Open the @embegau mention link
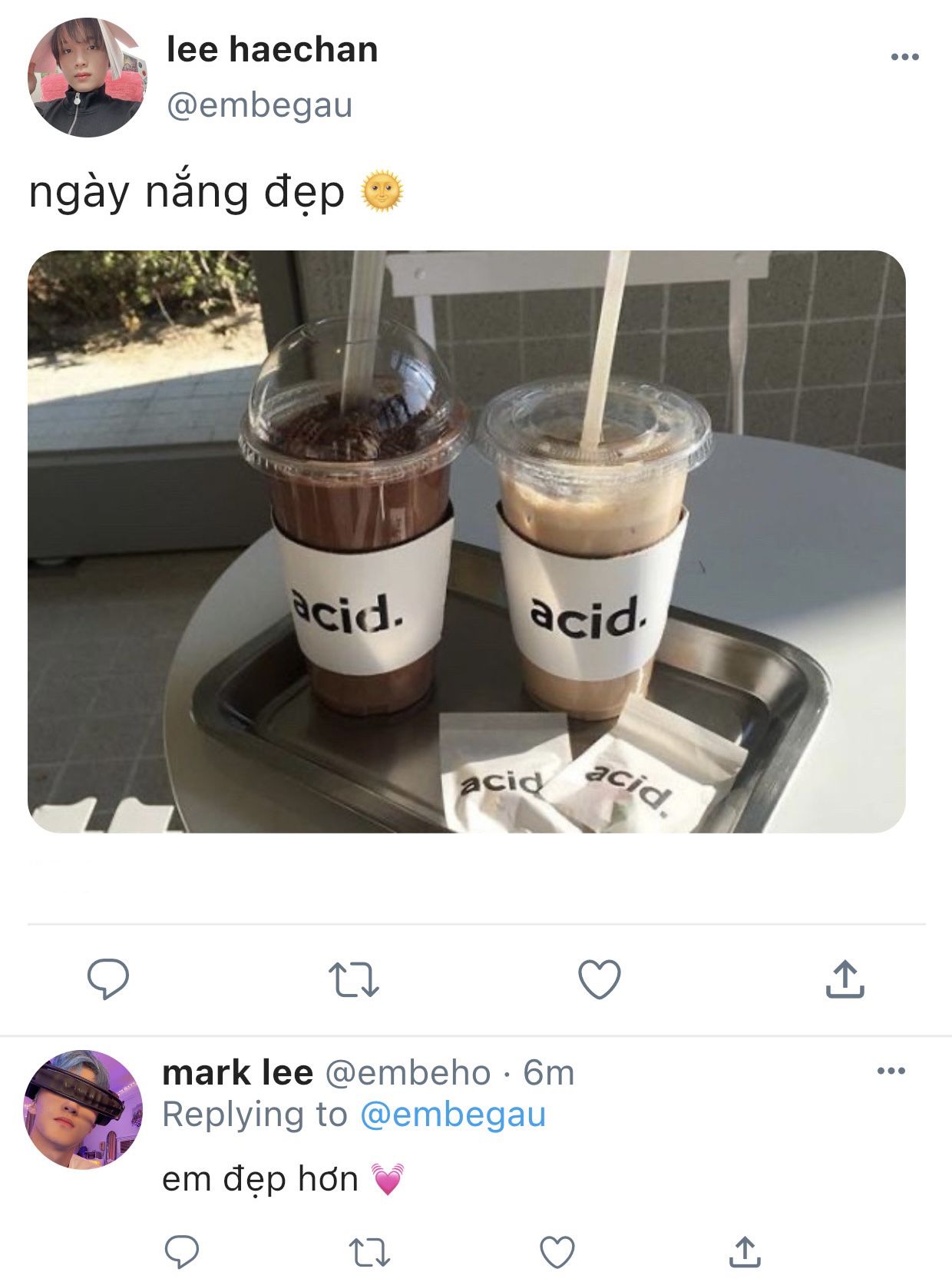The image size is (952, 1282). [452, 1115]
